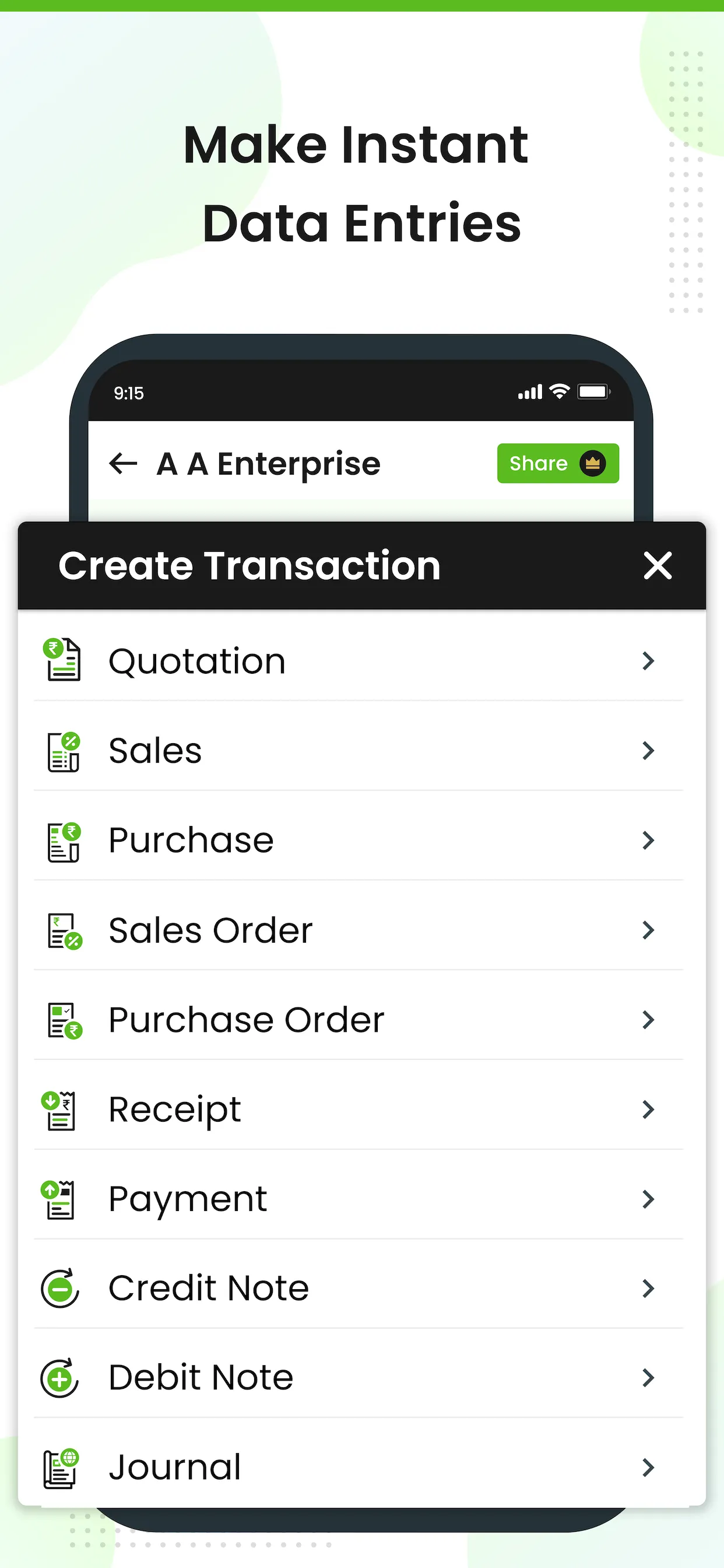Open the Receipt row chevron
The image size is (724, 1568).
649,1109
